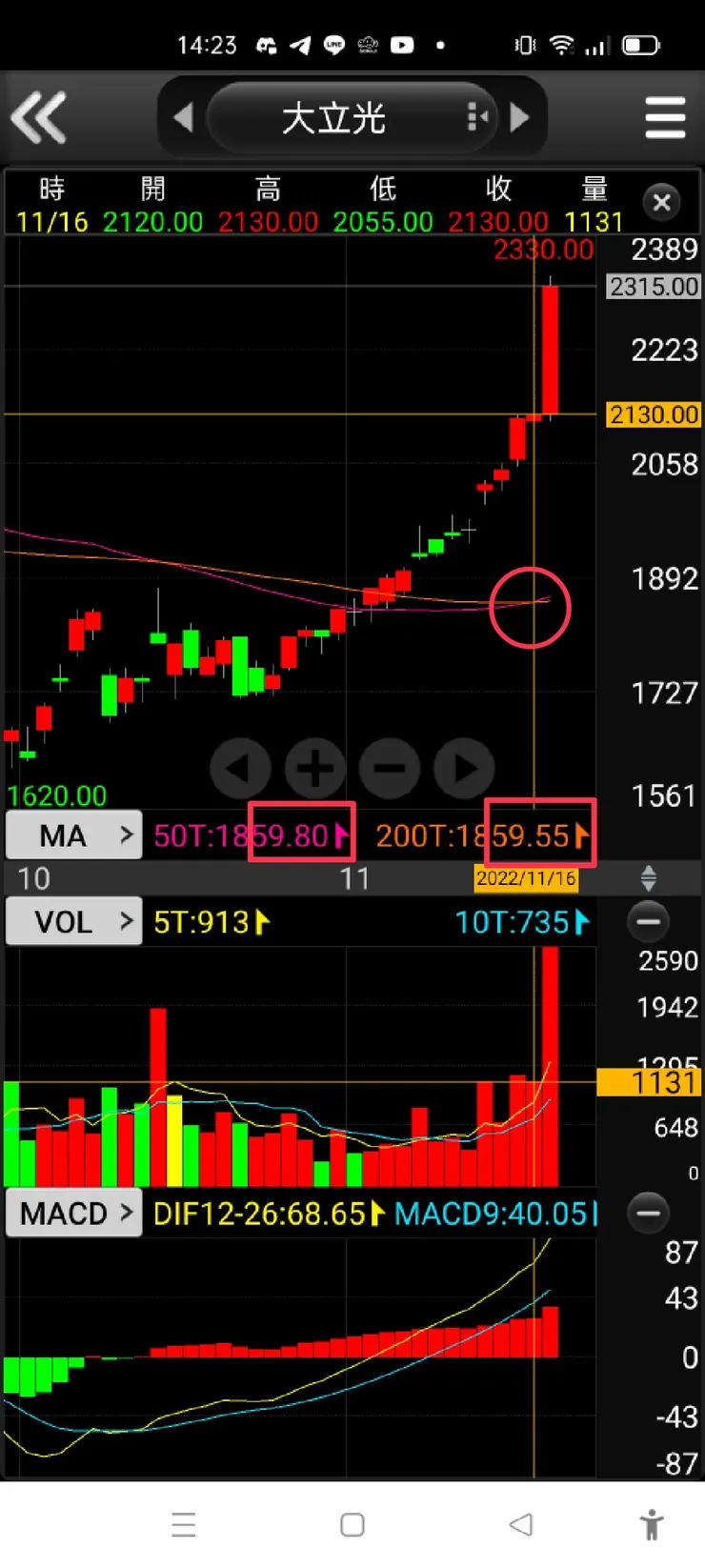Image resolution: width=705 pixels, height=1568 pixels.
Task: Zoom out the chart with minus
Action: [390, 768]
